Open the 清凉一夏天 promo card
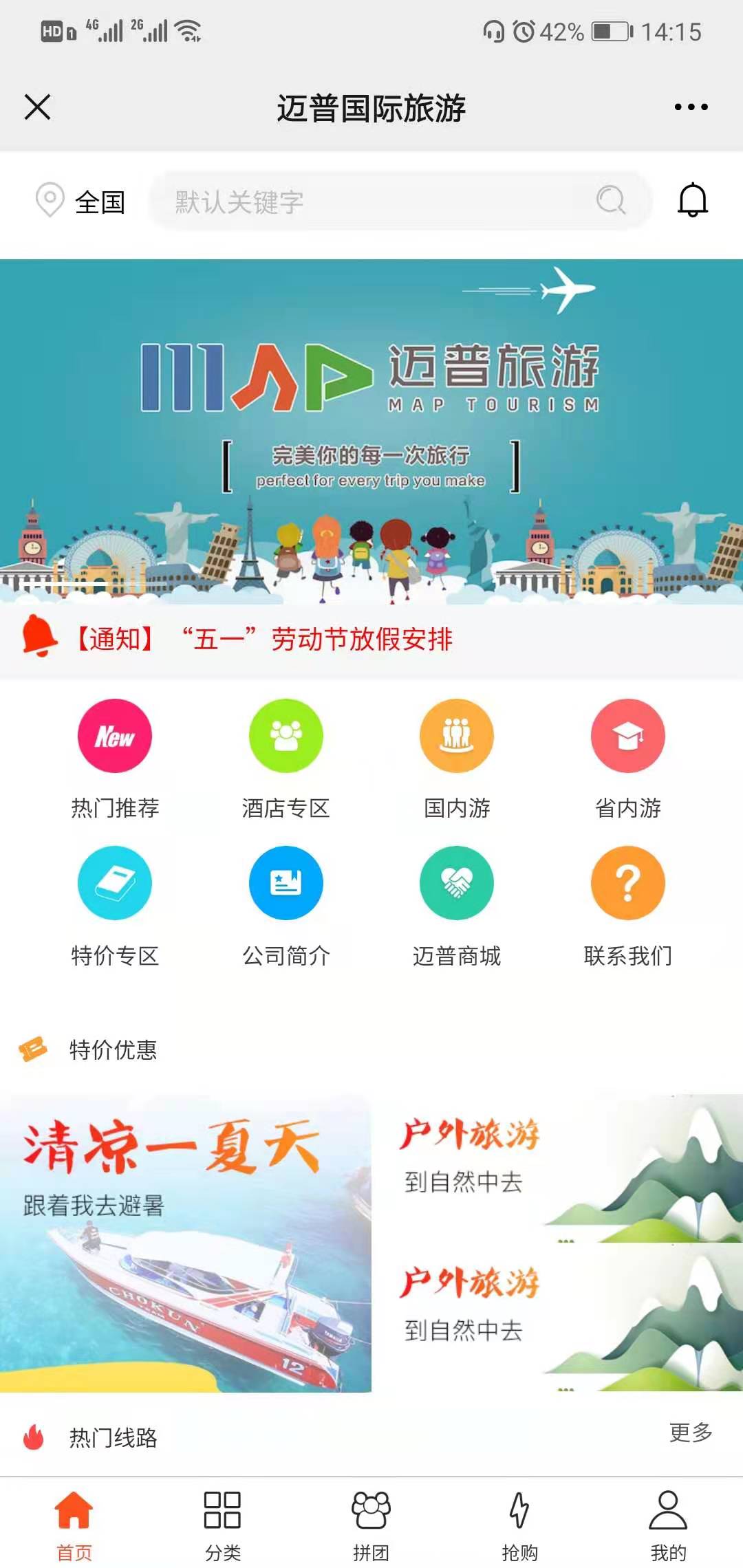The height and width of the screenshot is (1568, 743). [x=186, y=1243]
